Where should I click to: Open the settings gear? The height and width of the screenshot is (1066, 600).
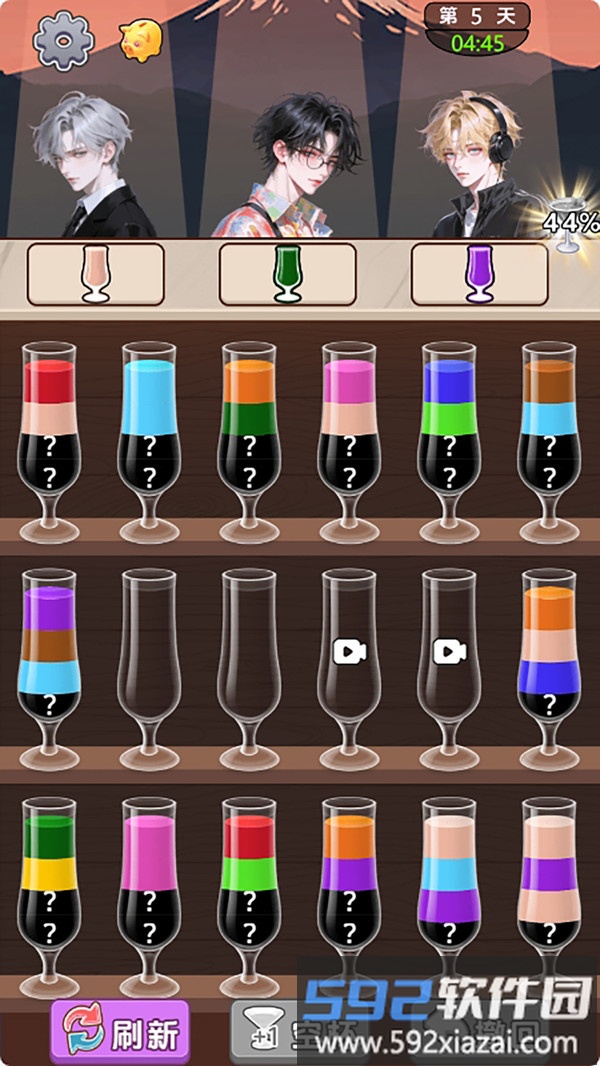point(63,40)
